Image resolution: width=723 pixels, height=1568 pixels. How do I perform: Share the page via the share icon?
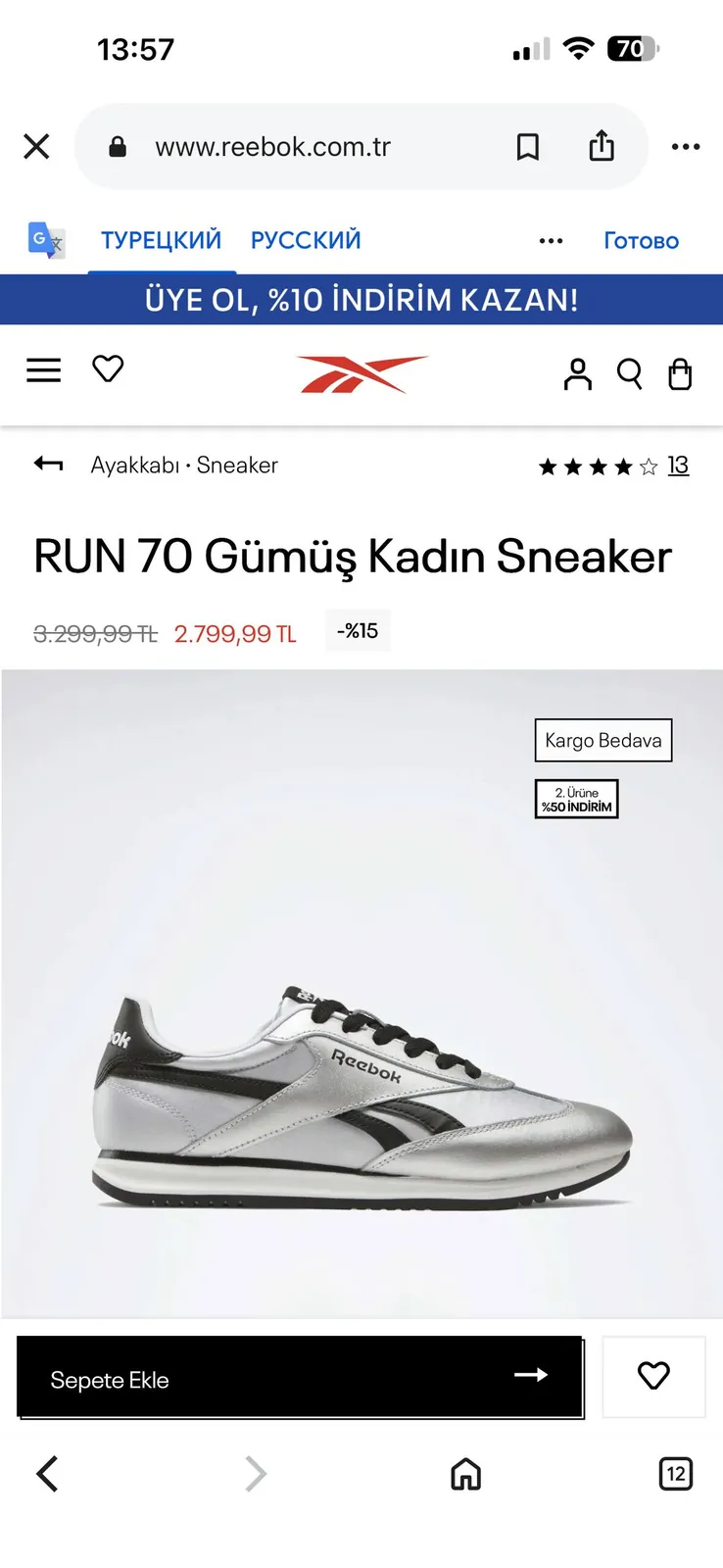602,146
